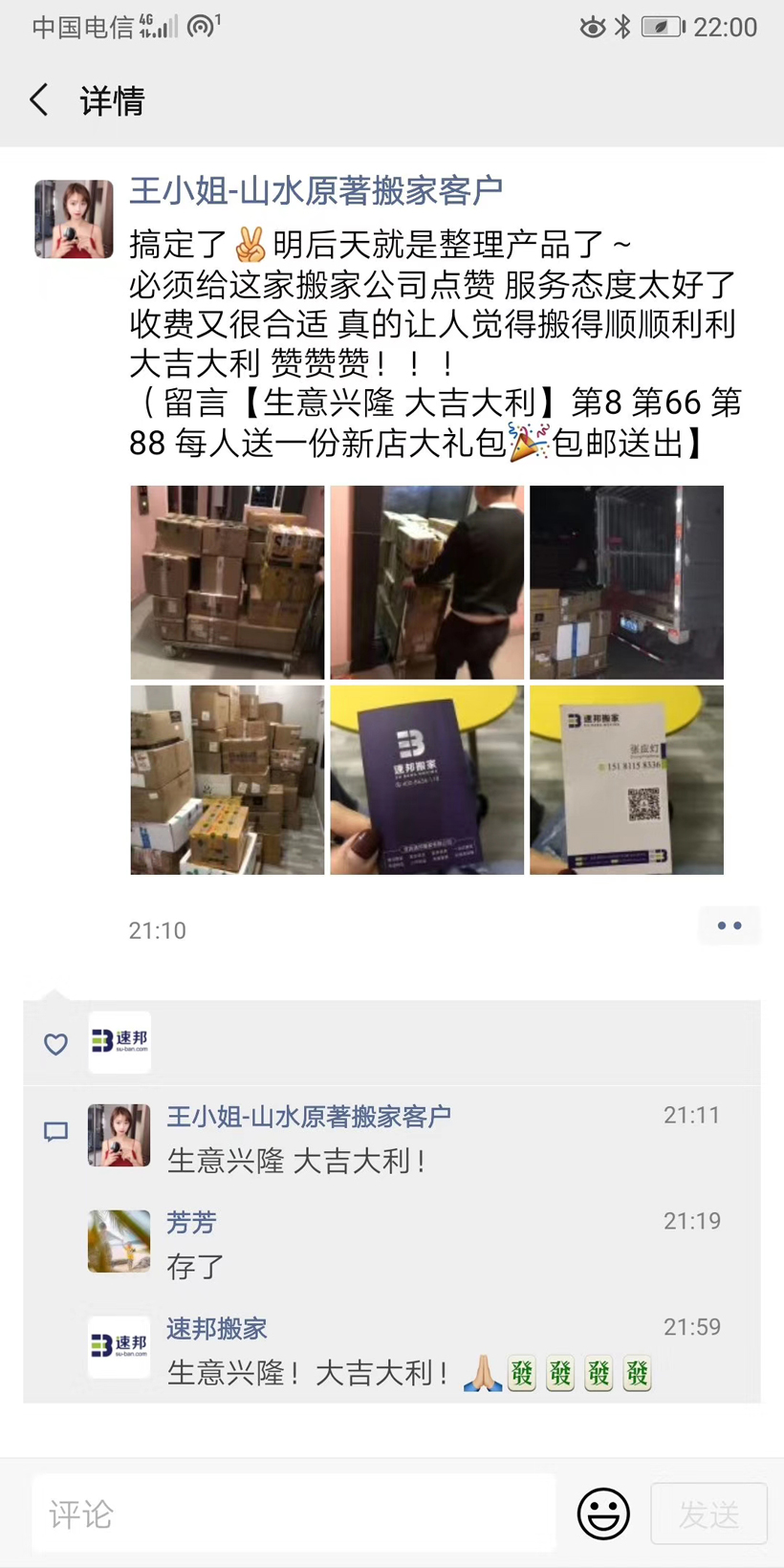Open the poster name 王小姐-山水原著搬家客户
The image size is (784, 1568).
[x=316, y=190]
